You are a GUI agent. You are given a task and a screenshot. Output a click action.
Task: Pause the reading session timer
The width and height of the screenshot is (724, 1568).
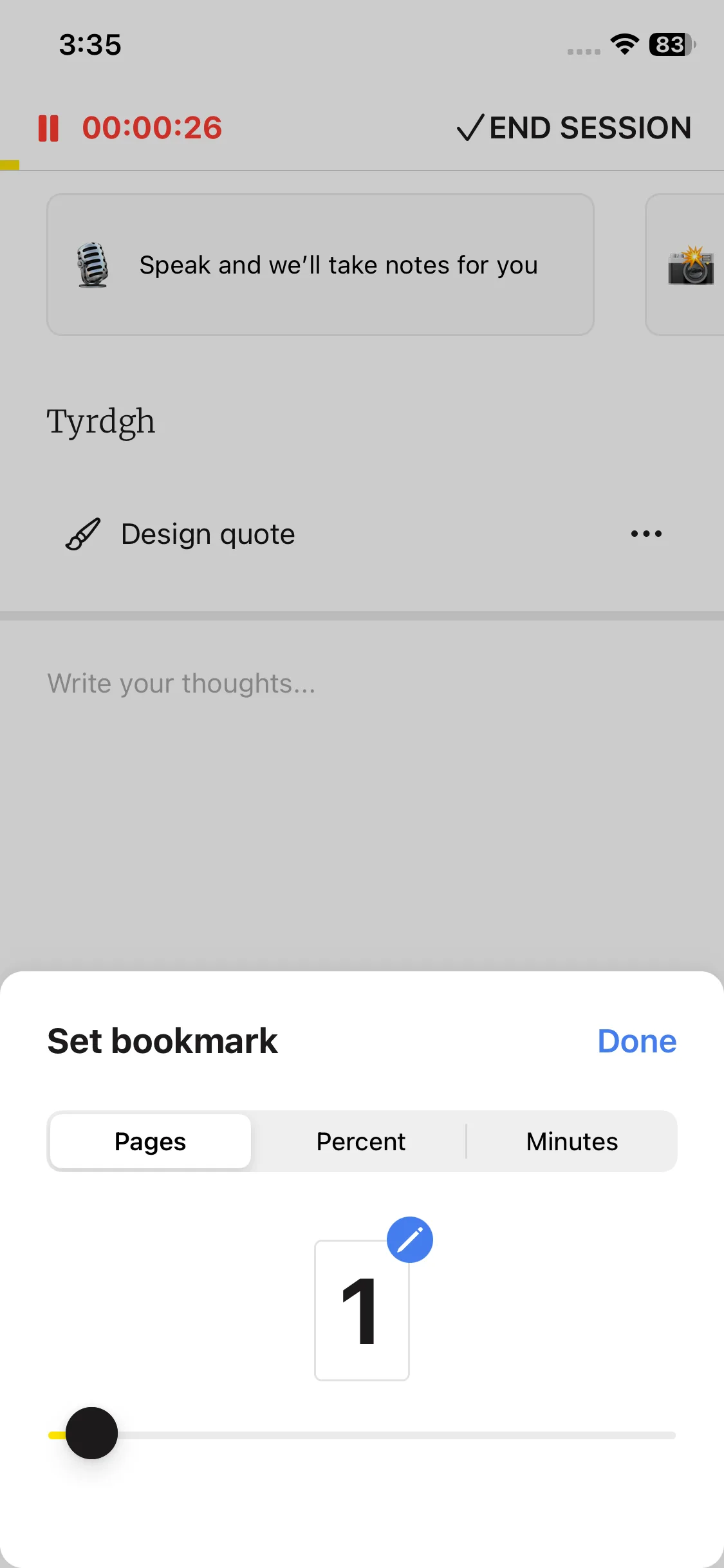48,128
